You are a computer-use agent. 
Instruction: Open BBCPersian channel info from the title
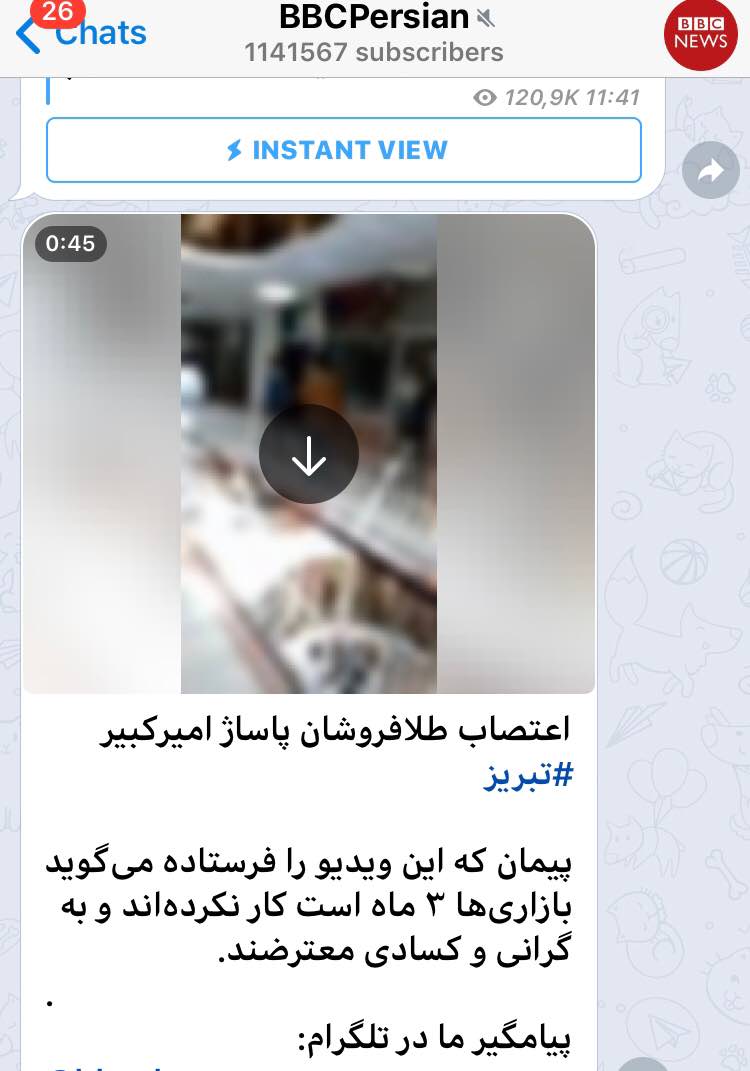374,18
